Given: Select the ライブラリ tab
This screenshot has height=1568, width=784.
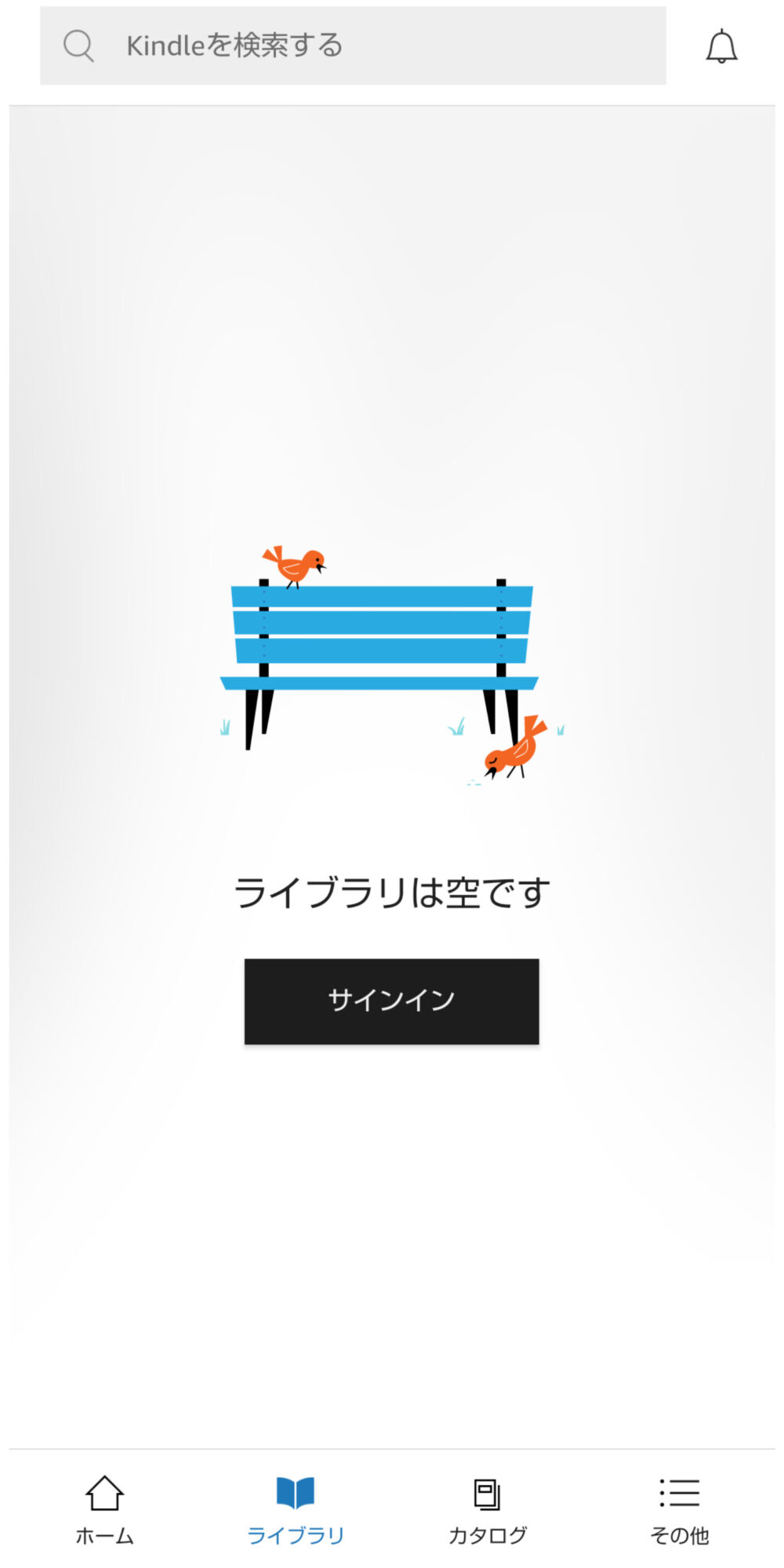Looking at the screenshot, I should (296, 1509).
